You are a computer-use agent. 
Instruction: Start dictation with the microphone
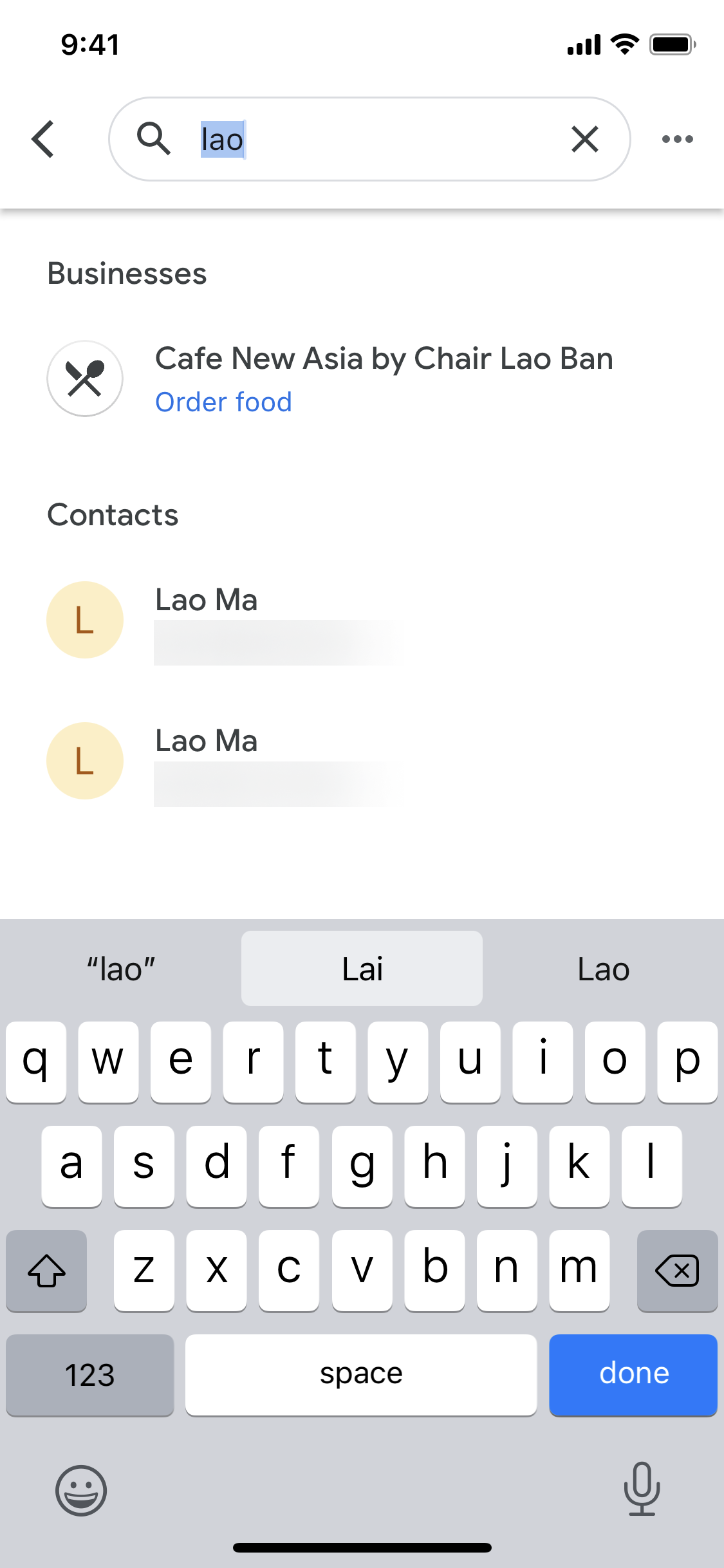(x=642, y=1488)
